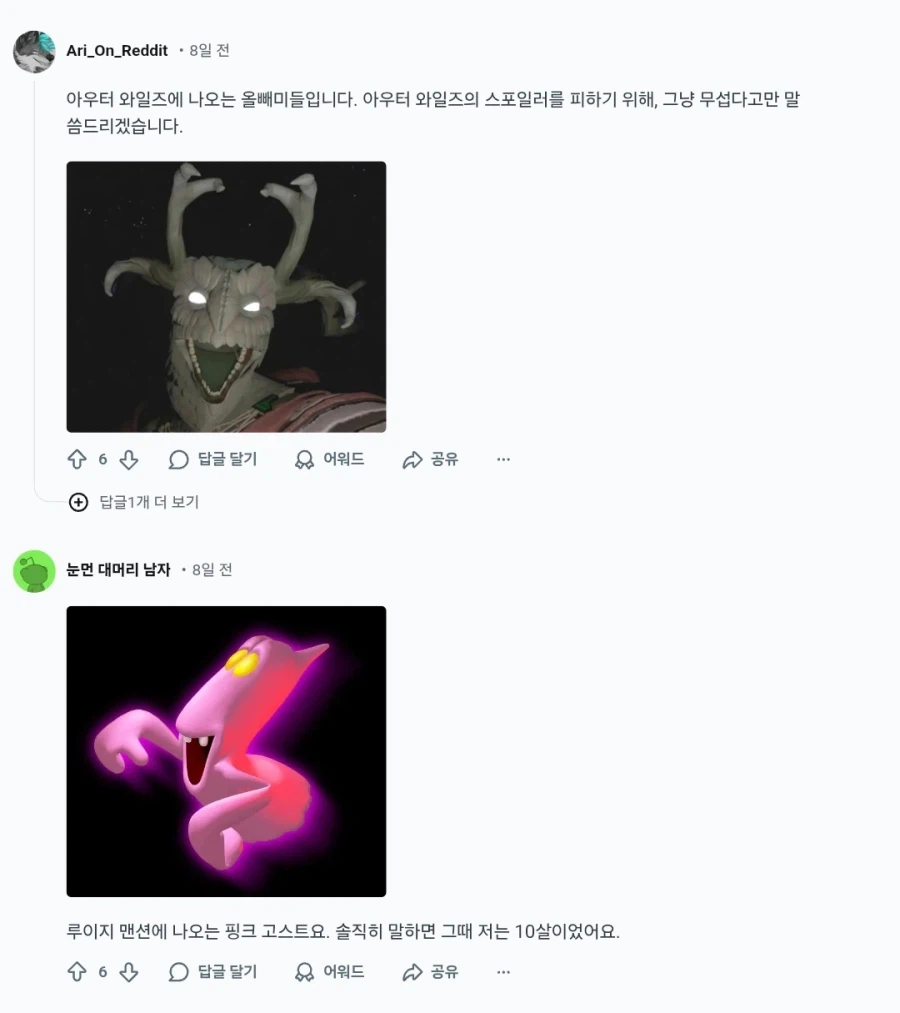Open more options for Ari_On_Reddit's comment
The width and height of the screenshot is (900, 1013).
point(503,459)
